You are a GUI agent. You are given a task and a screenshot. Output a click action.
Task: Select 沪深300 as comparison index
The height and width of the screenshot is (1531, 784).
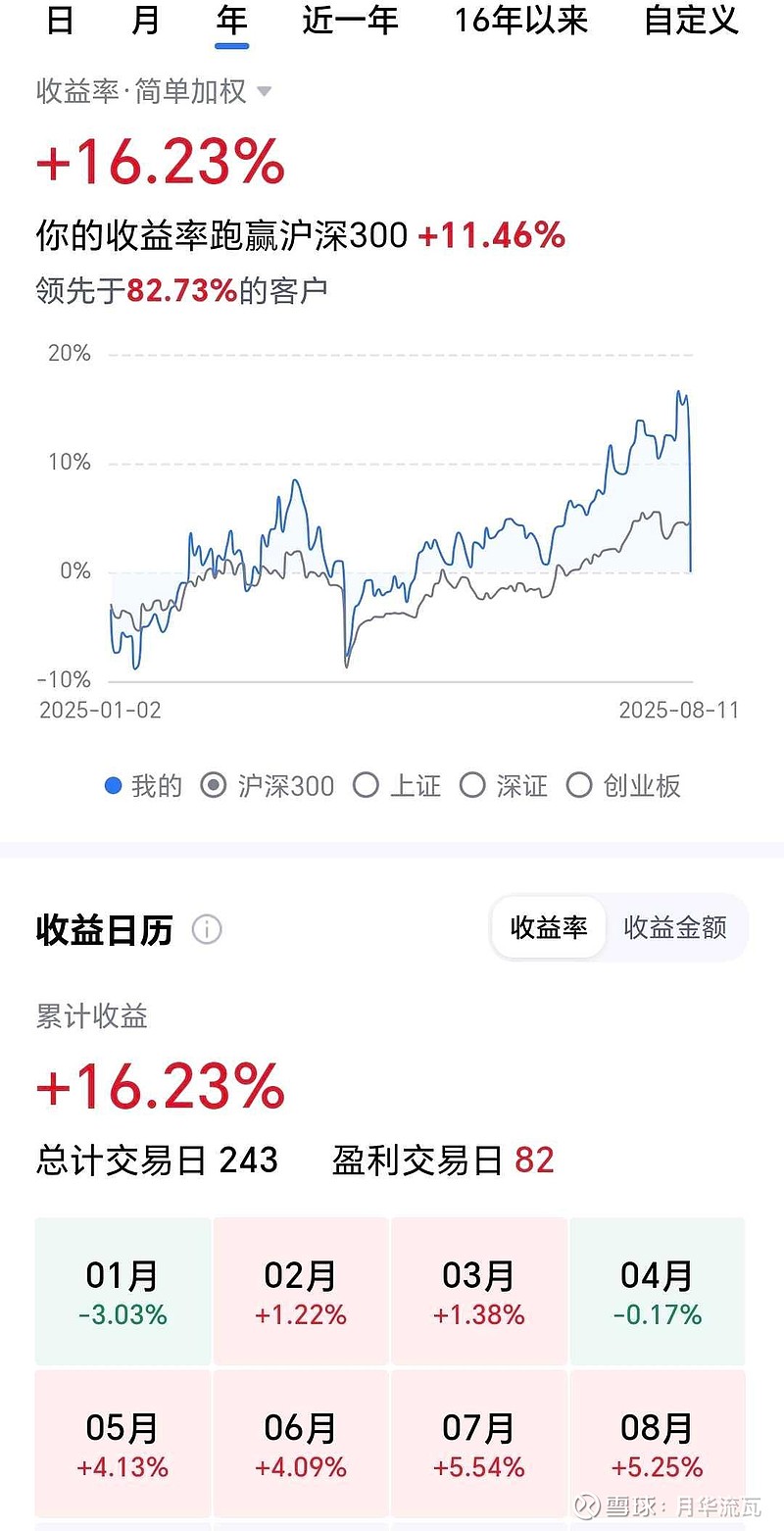268,785
